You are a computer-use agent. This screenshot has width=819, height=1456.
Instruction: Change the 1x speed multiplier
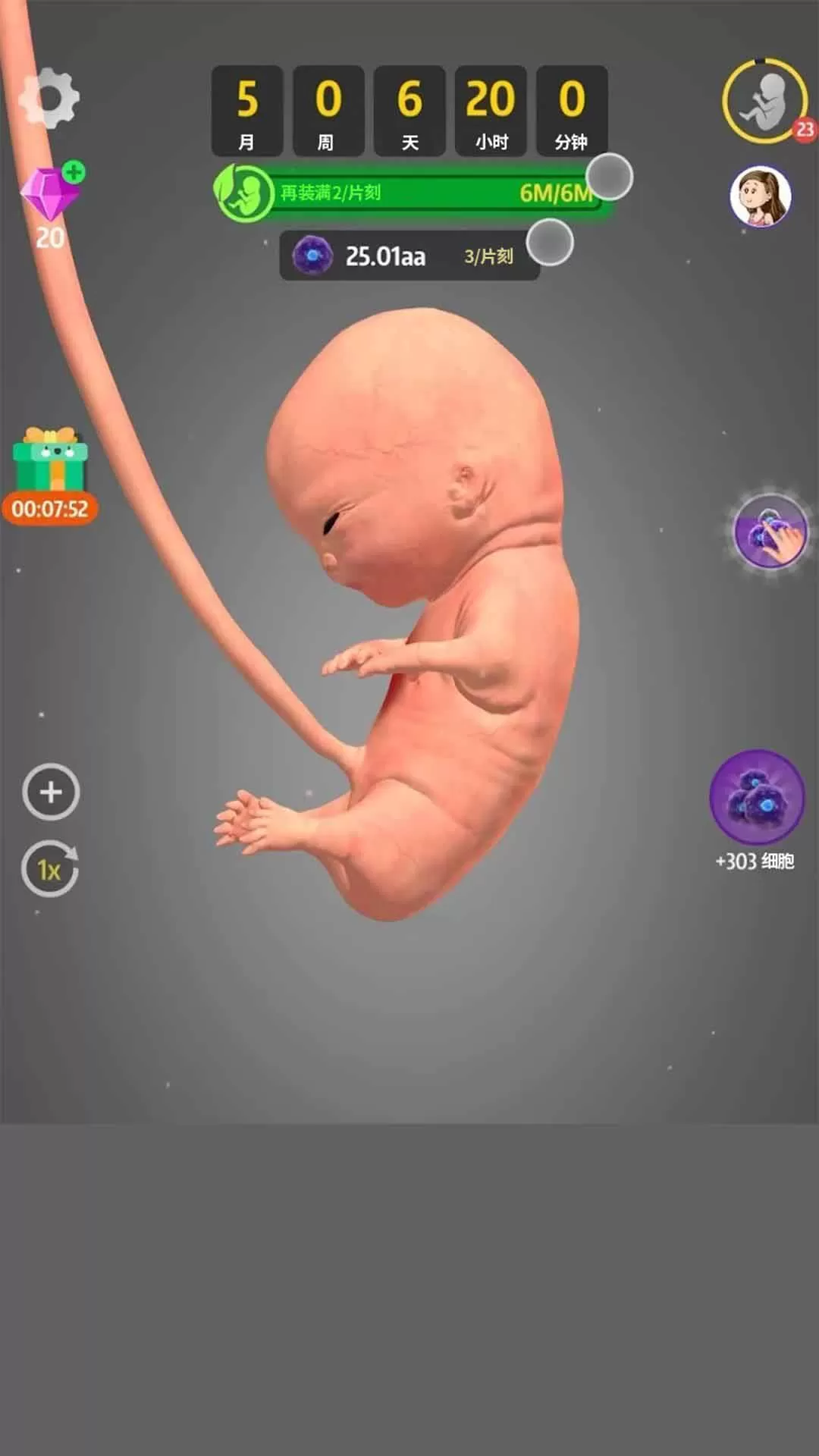[50, 869]
